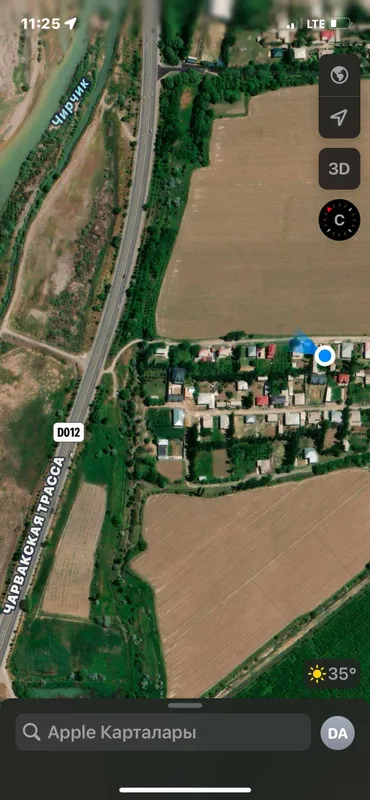The width and height of the screenshot is (370, 800).
Task: Tap the compass to reset north
Action: 339,220
